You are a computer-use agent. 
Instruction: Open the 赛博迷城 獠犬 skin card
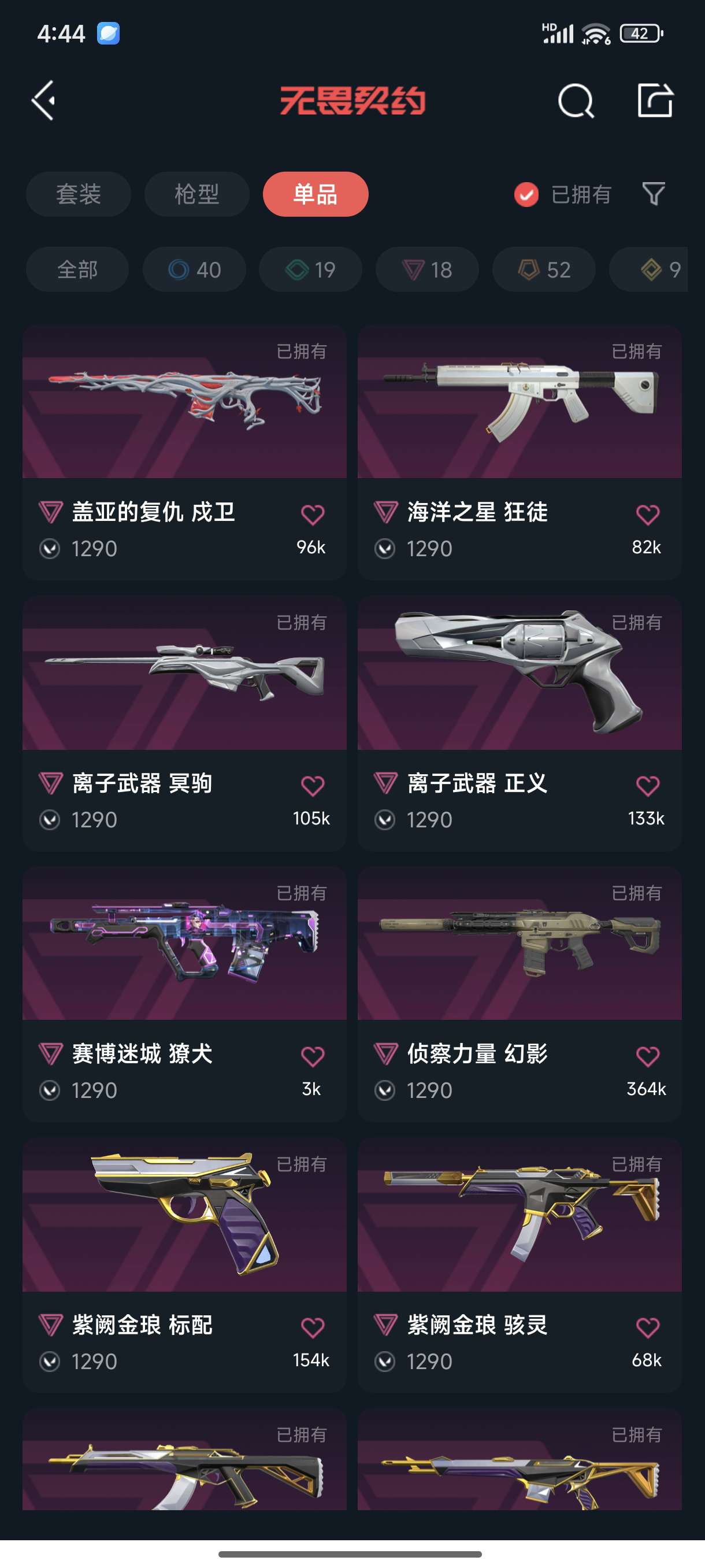pos(184,994)
